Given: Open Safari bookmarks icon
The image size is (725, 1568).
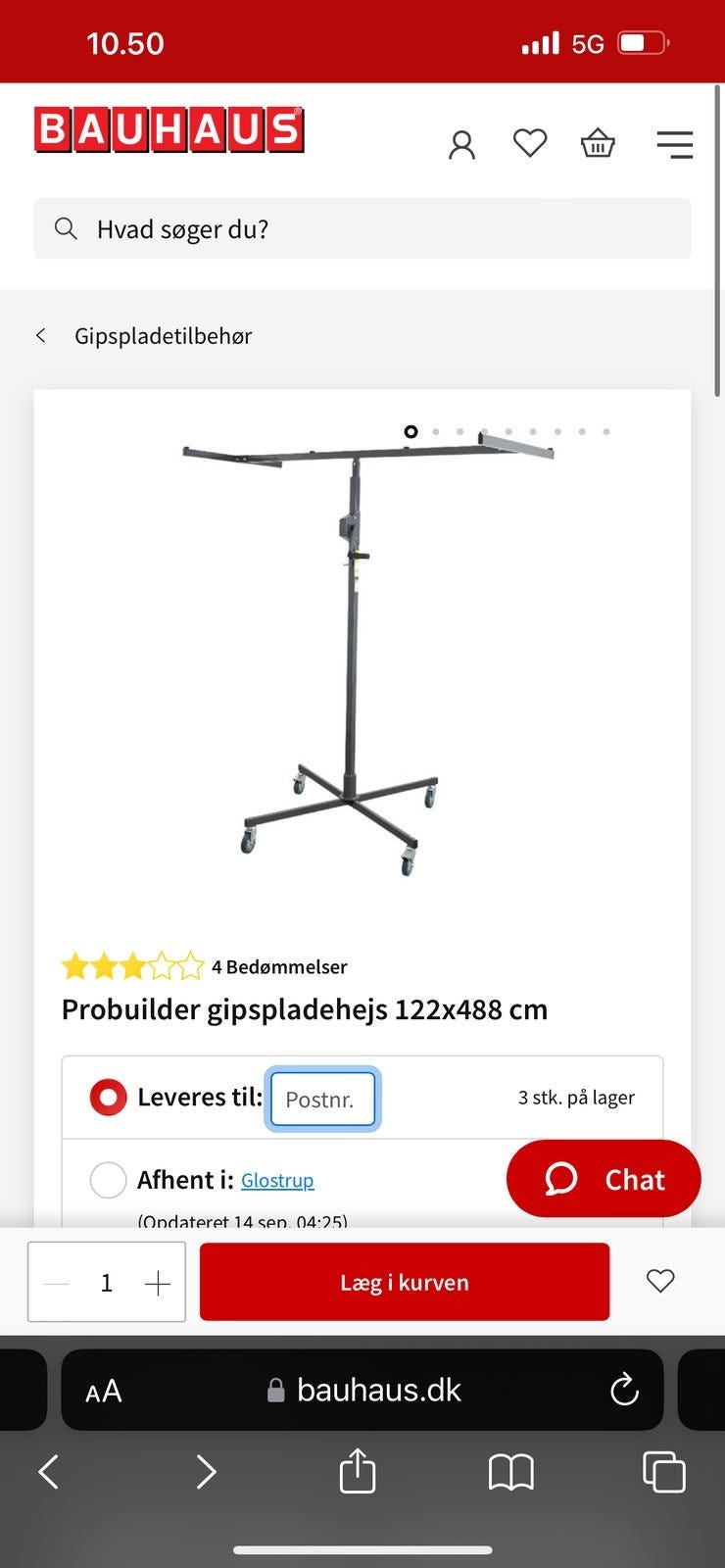Looking at the screenshot, I should pos(512,1471).
